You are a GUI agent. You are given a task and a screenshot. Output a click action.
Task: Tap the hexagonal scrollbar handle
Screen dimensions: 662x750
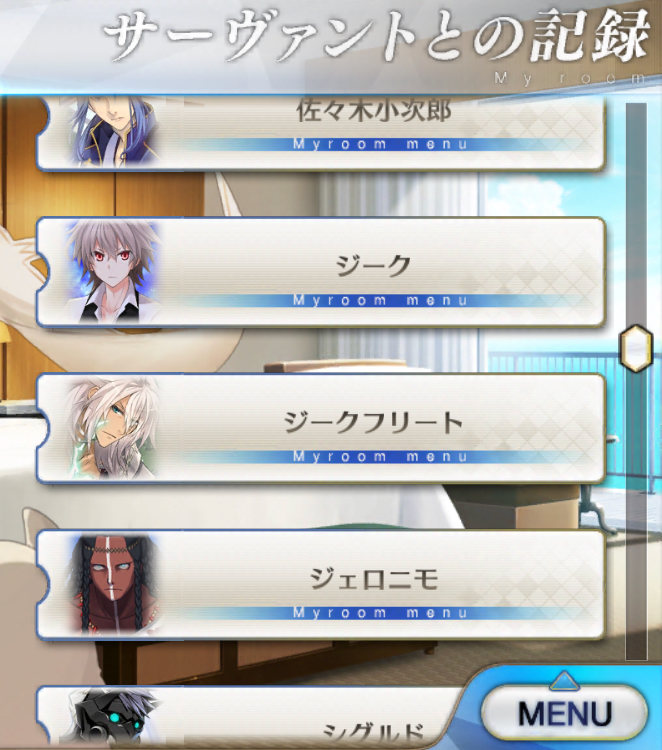(x=636, y=349)
